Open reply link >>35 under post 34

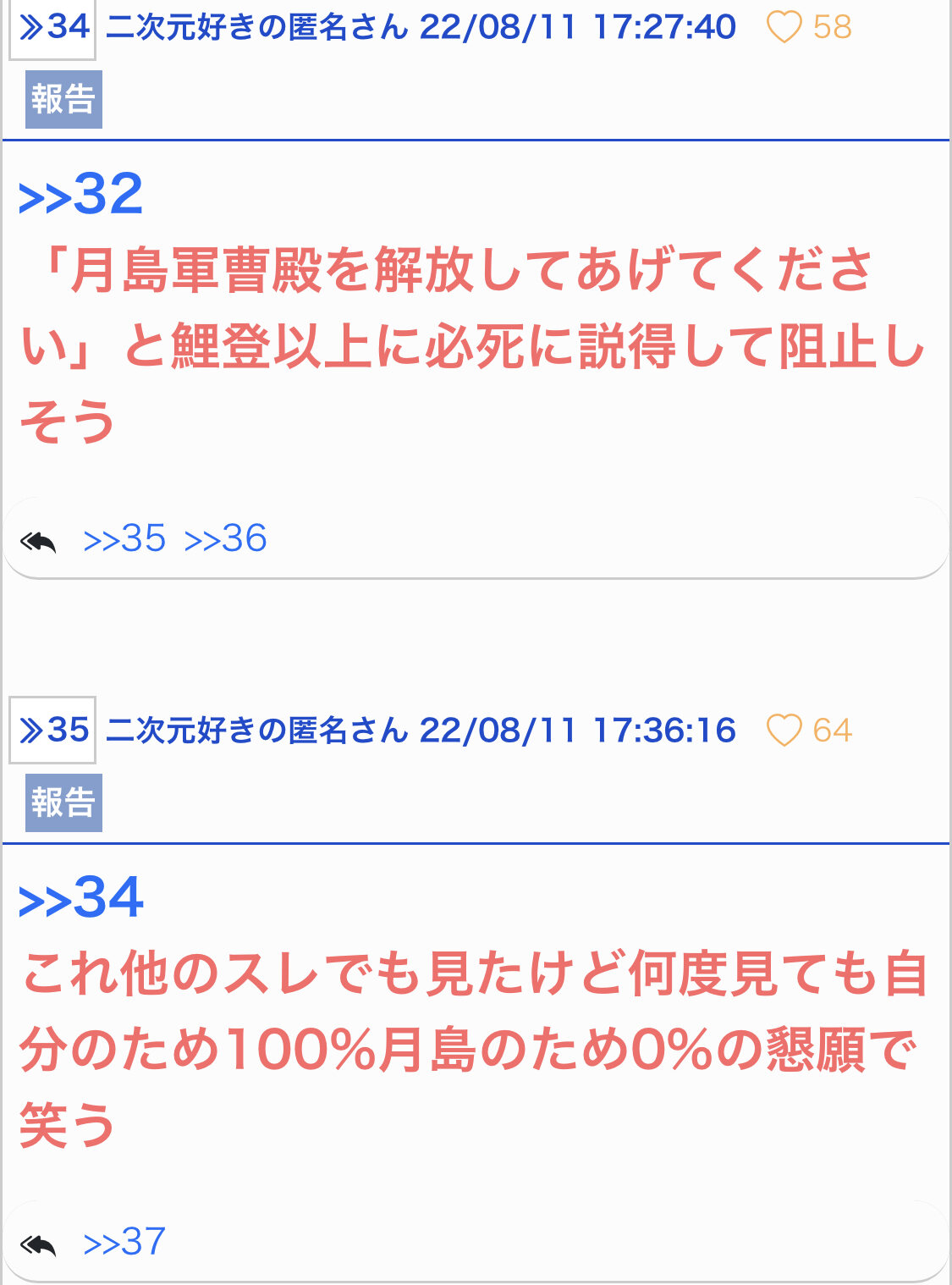(x=124, y=539)
